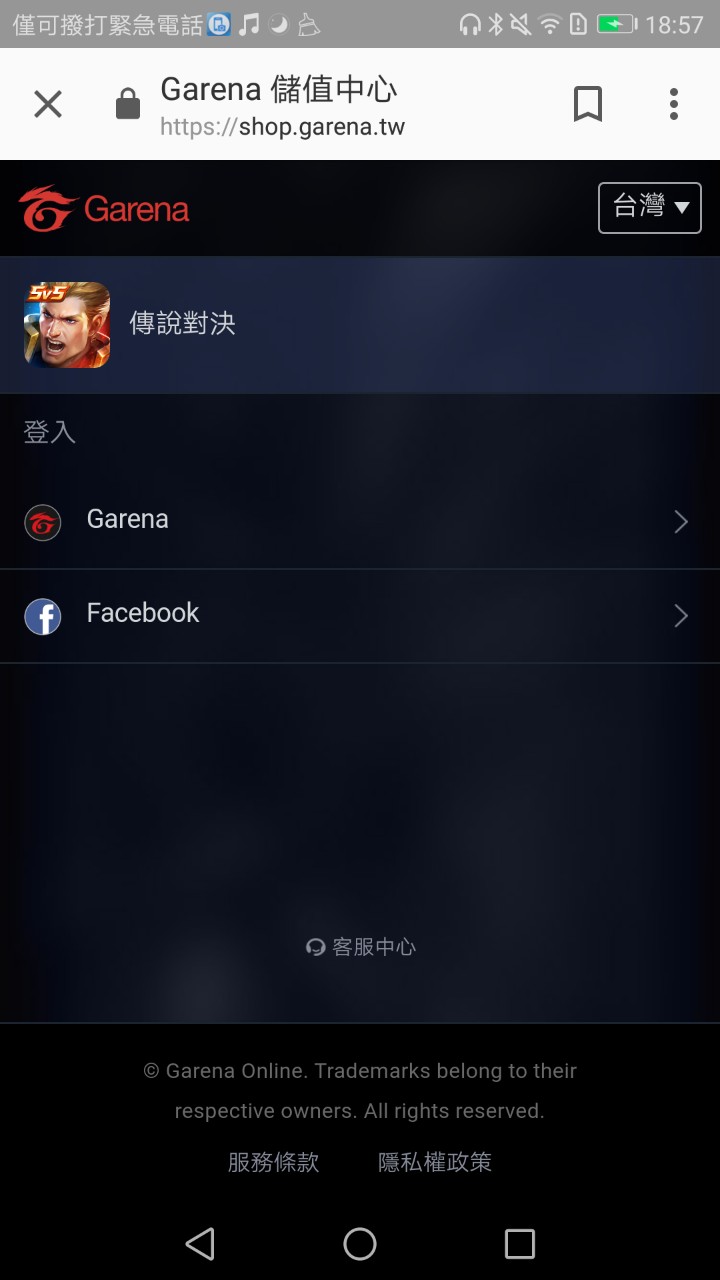Log in with Garena account

[x=360, y=520]
